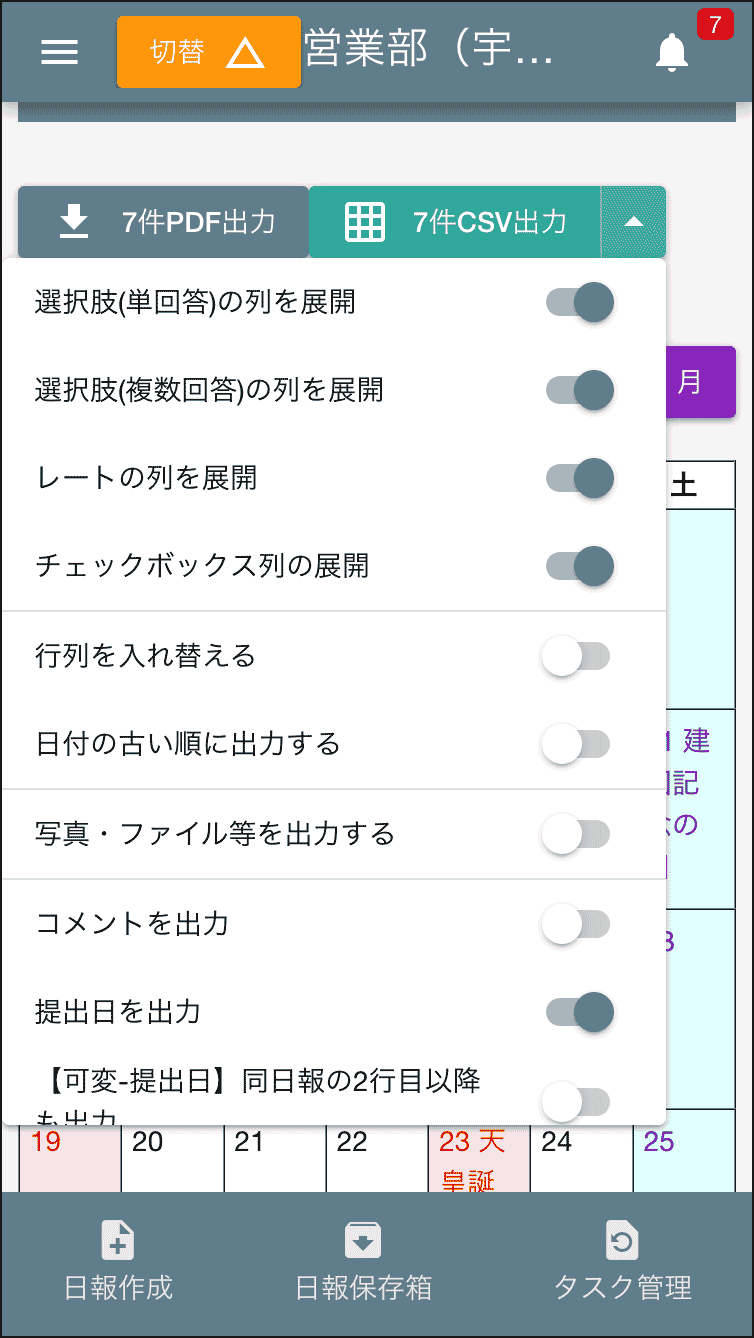
Task: Tap the タスク管理 history icon
Action: coord(621,1240)
